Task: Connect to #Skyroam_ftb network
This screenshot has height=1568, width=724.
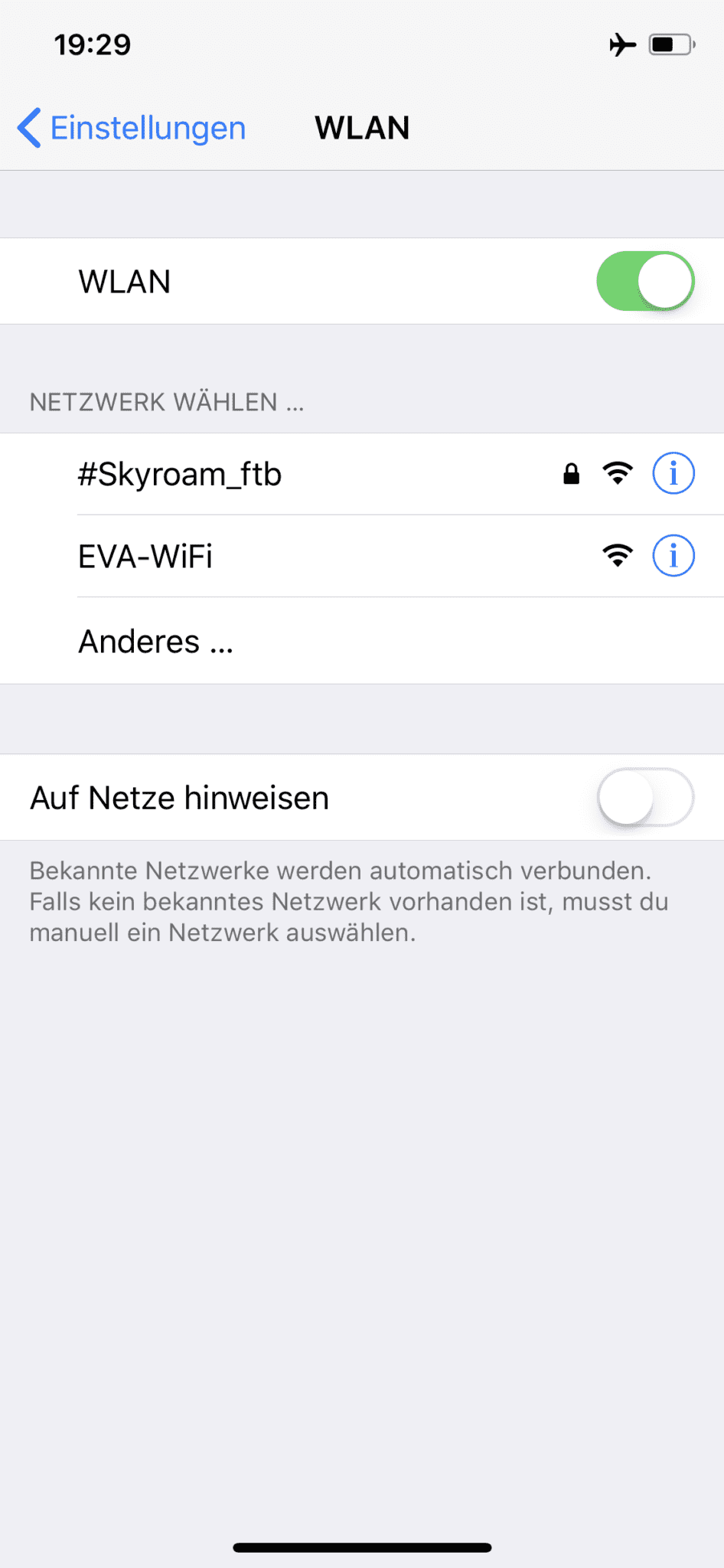Action: pos(181,475)
